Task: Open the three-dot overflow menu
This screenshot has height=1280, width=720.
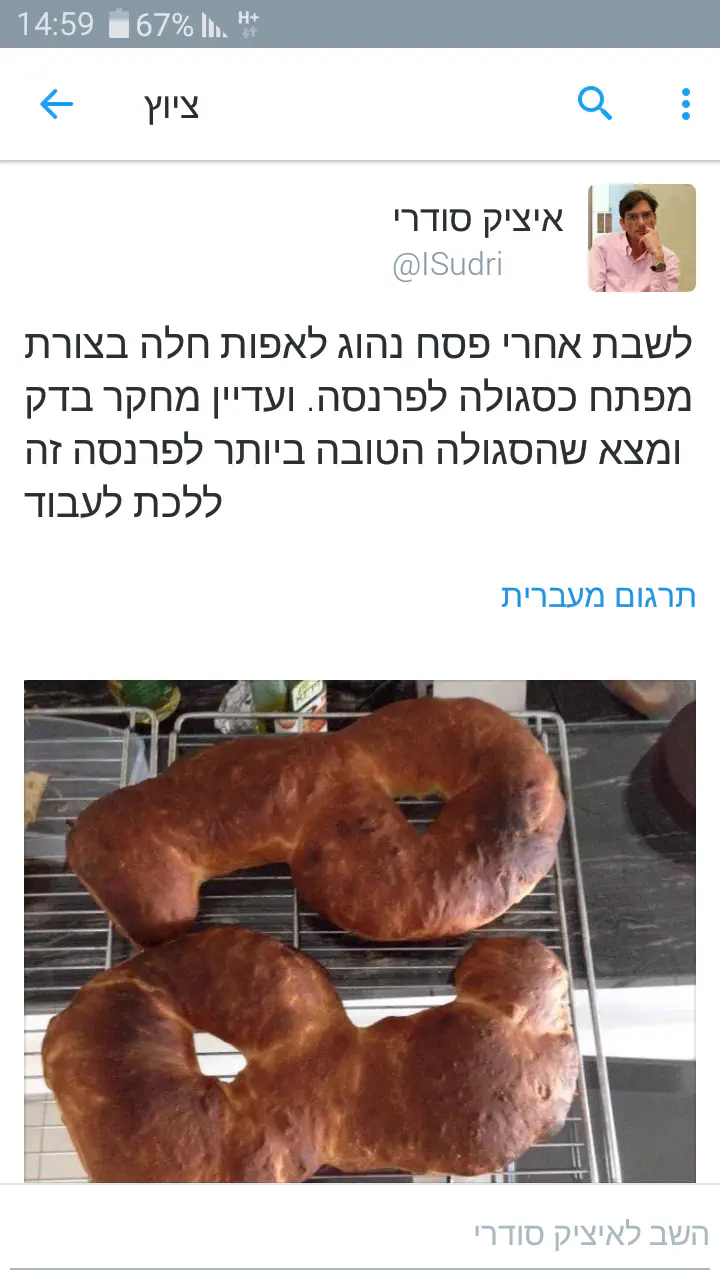Action: click(x=686, y=104)
